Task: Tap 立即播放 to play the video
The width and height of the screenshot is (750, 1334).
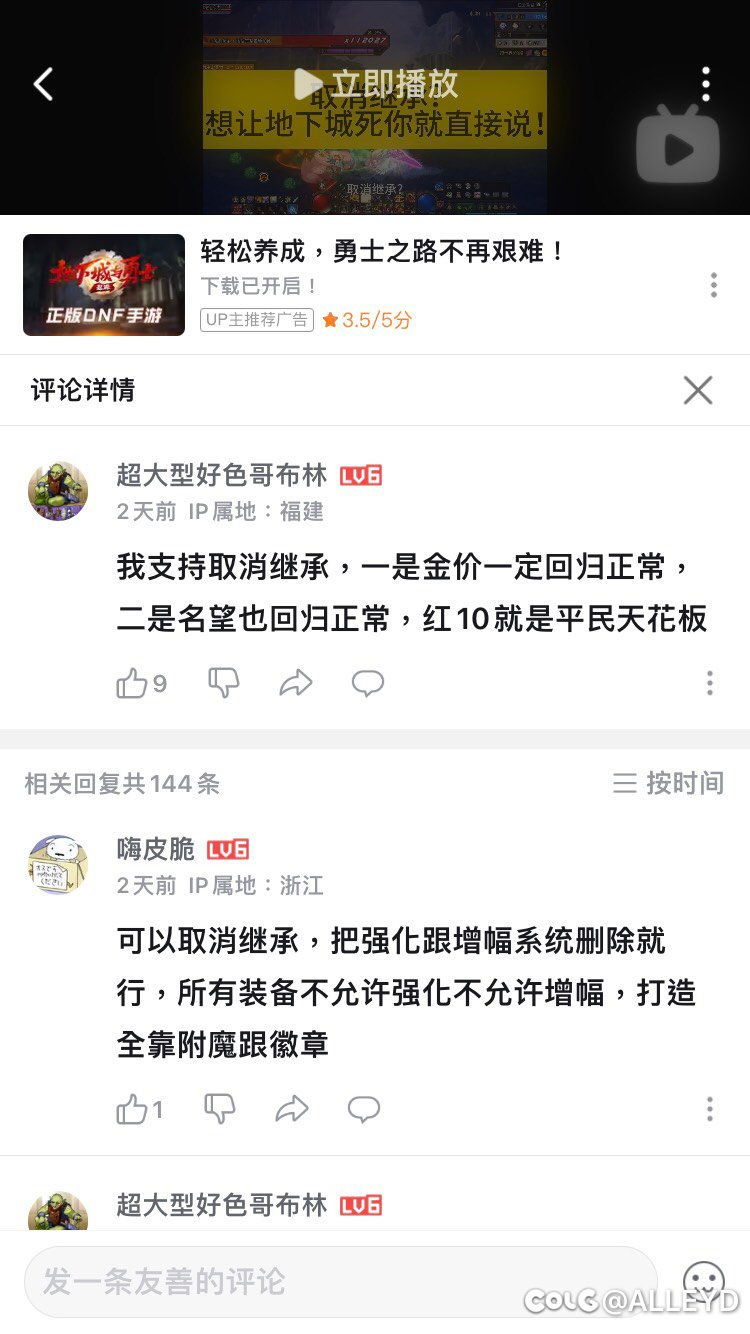Action: pyautogui.click(x=376, y=84)
